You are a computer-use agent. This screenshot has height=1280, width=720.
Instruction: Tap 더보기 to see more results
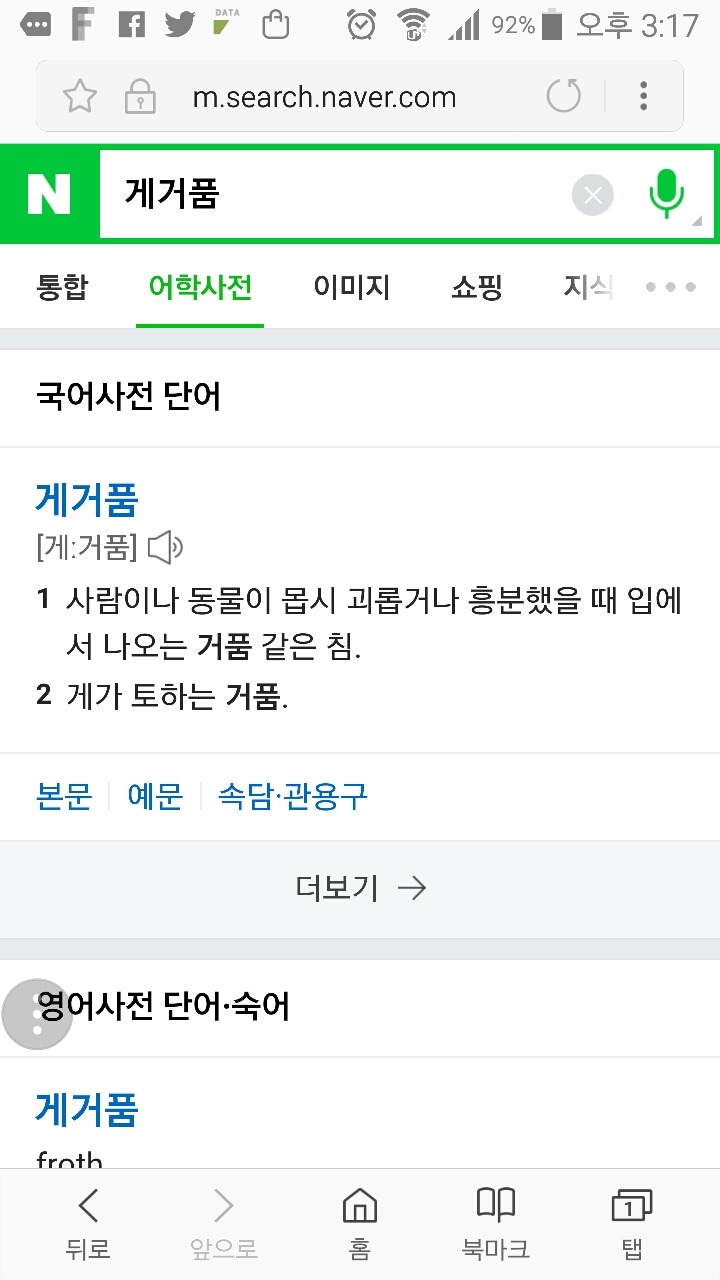pos(360,887)
